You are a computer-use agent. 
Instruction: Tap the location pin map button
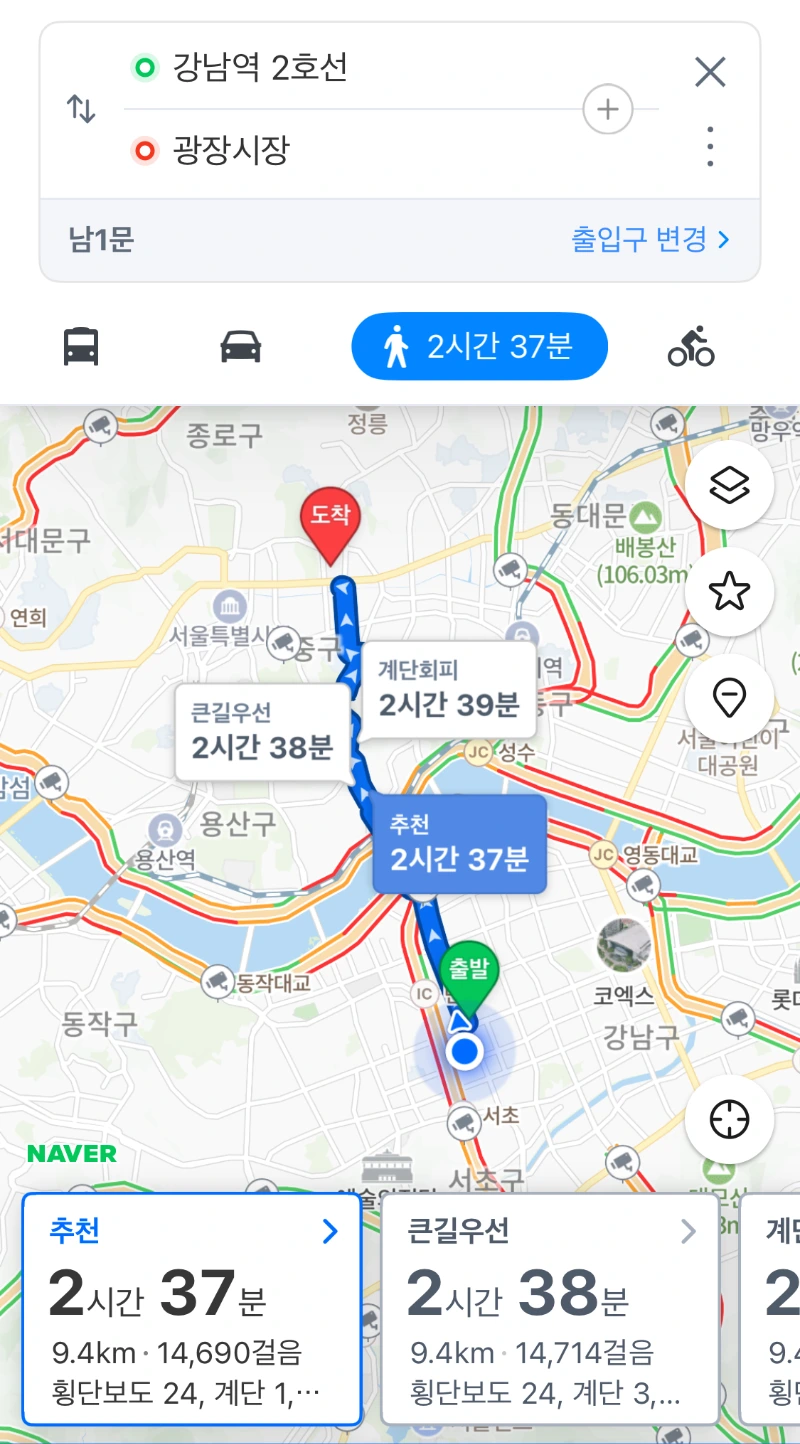point(729,698)
